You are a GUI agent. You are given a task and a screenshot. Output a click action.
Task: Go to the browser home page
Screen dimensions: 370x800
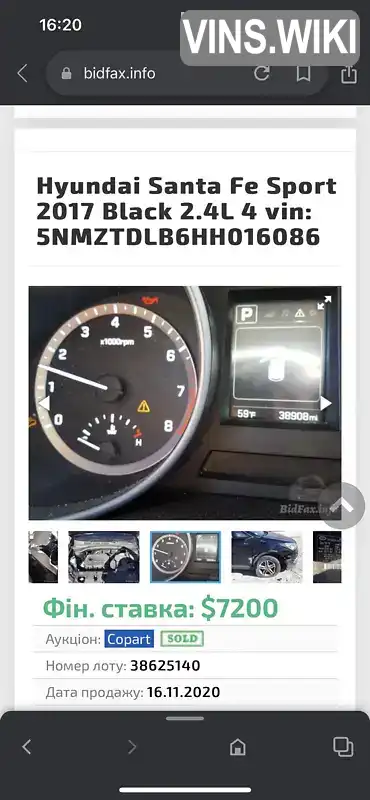coord(237,747)
